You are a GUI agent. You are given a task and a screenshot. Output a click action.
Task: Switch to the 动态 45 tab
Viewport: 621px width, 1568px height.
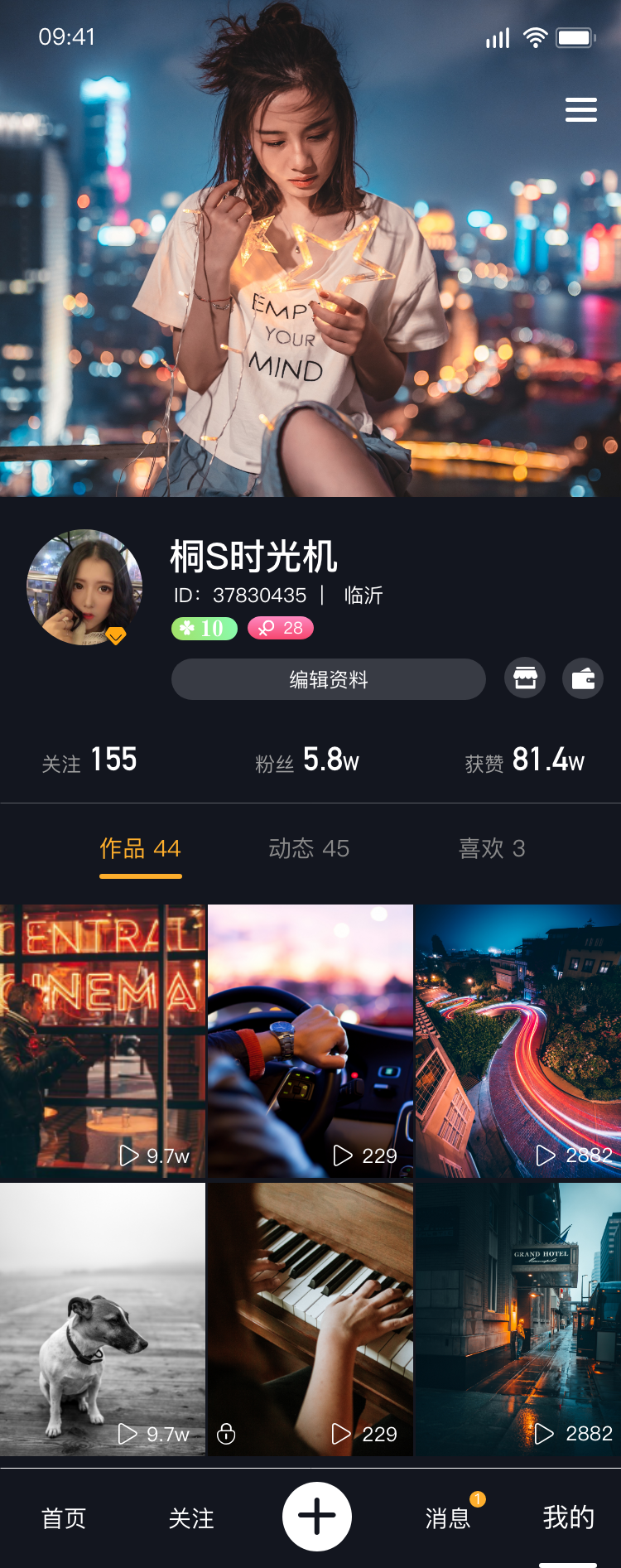point(309,849)
